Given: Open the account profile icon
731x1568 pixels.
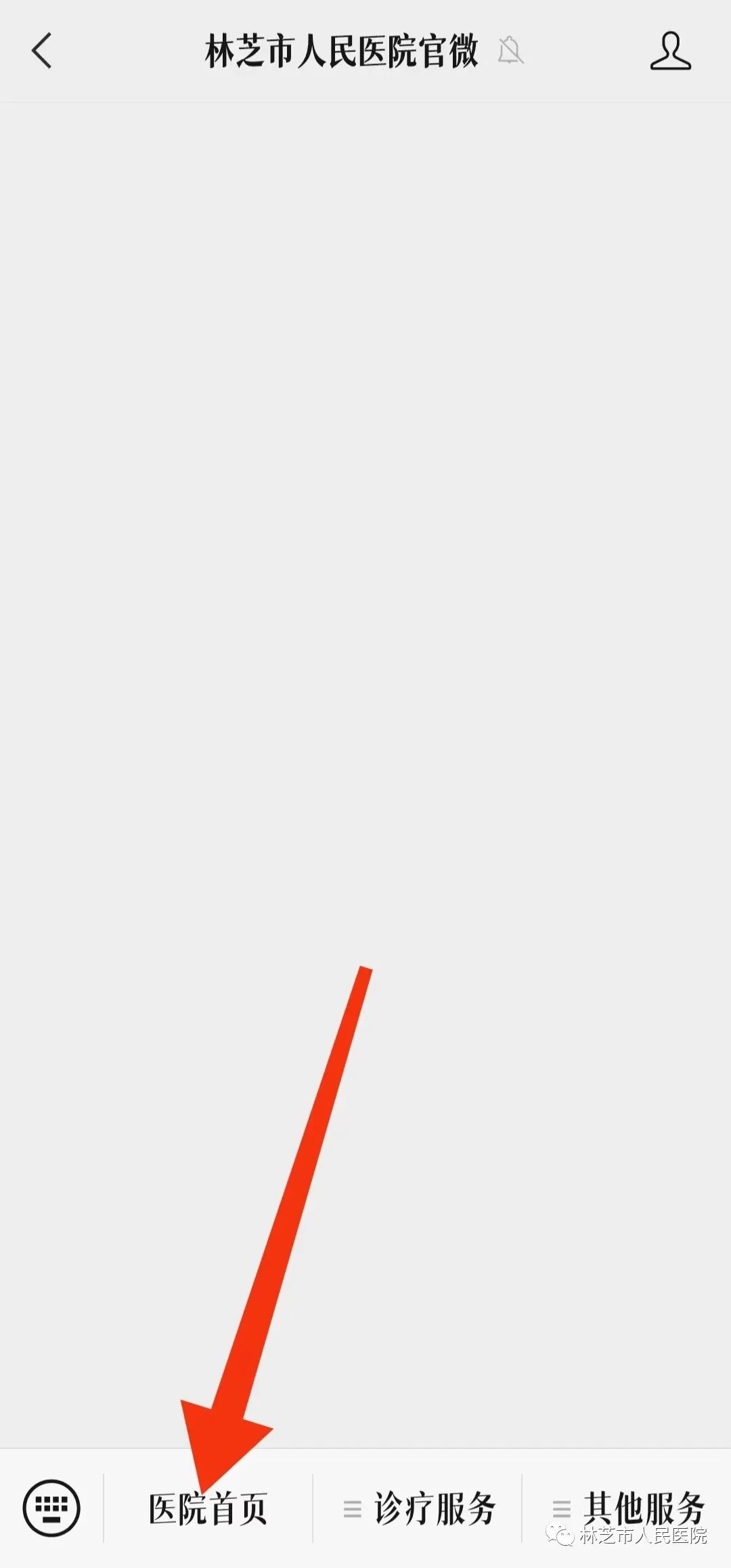Looking at the screenshot, I should pos(670,51).
